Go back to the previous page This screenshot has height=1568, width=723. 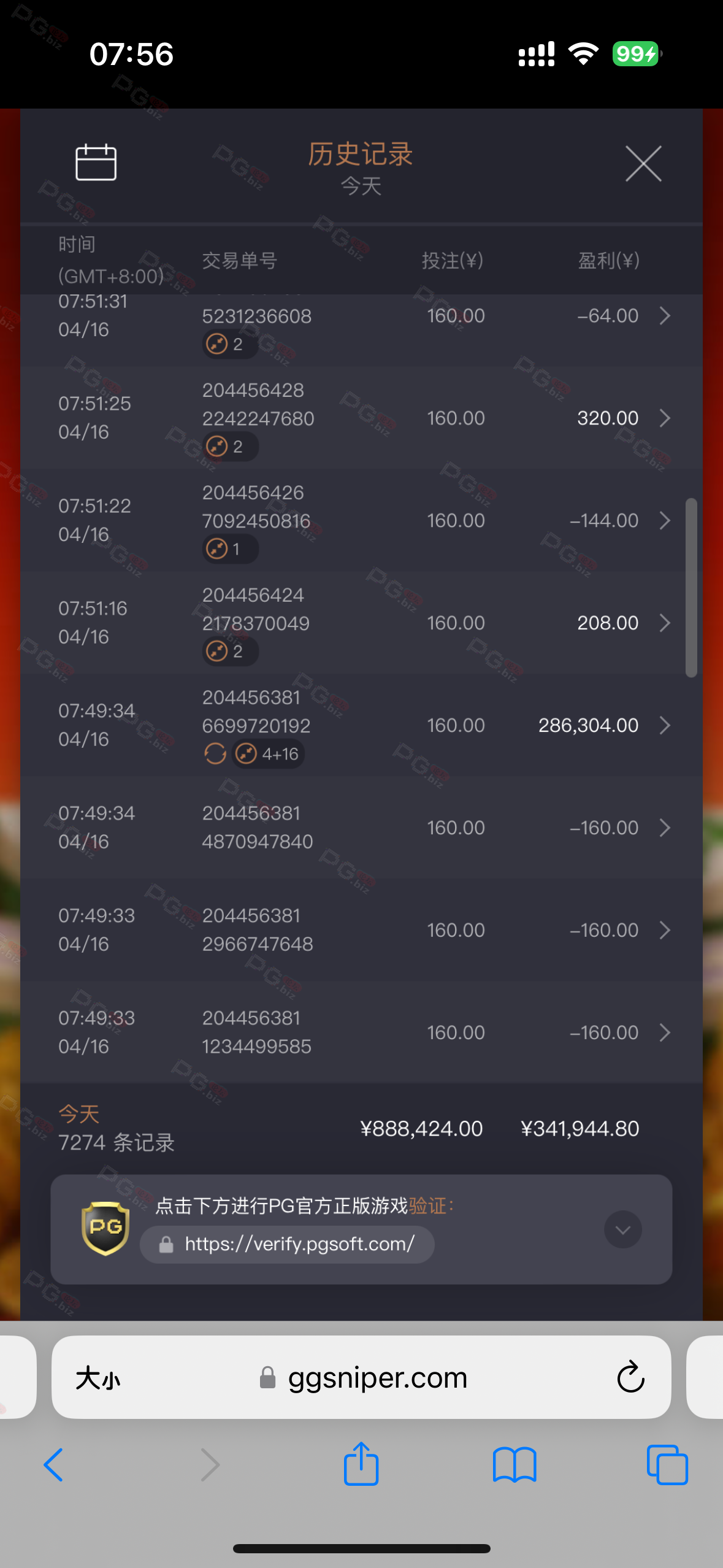(54, 1465)
